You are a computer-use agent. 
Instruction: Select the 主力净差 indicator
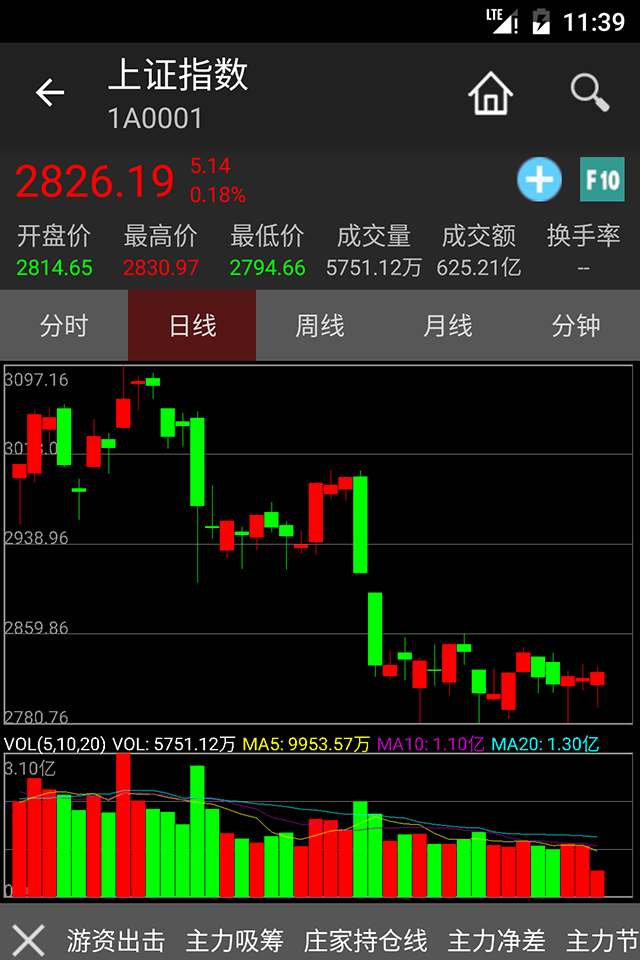click(497, 940)
